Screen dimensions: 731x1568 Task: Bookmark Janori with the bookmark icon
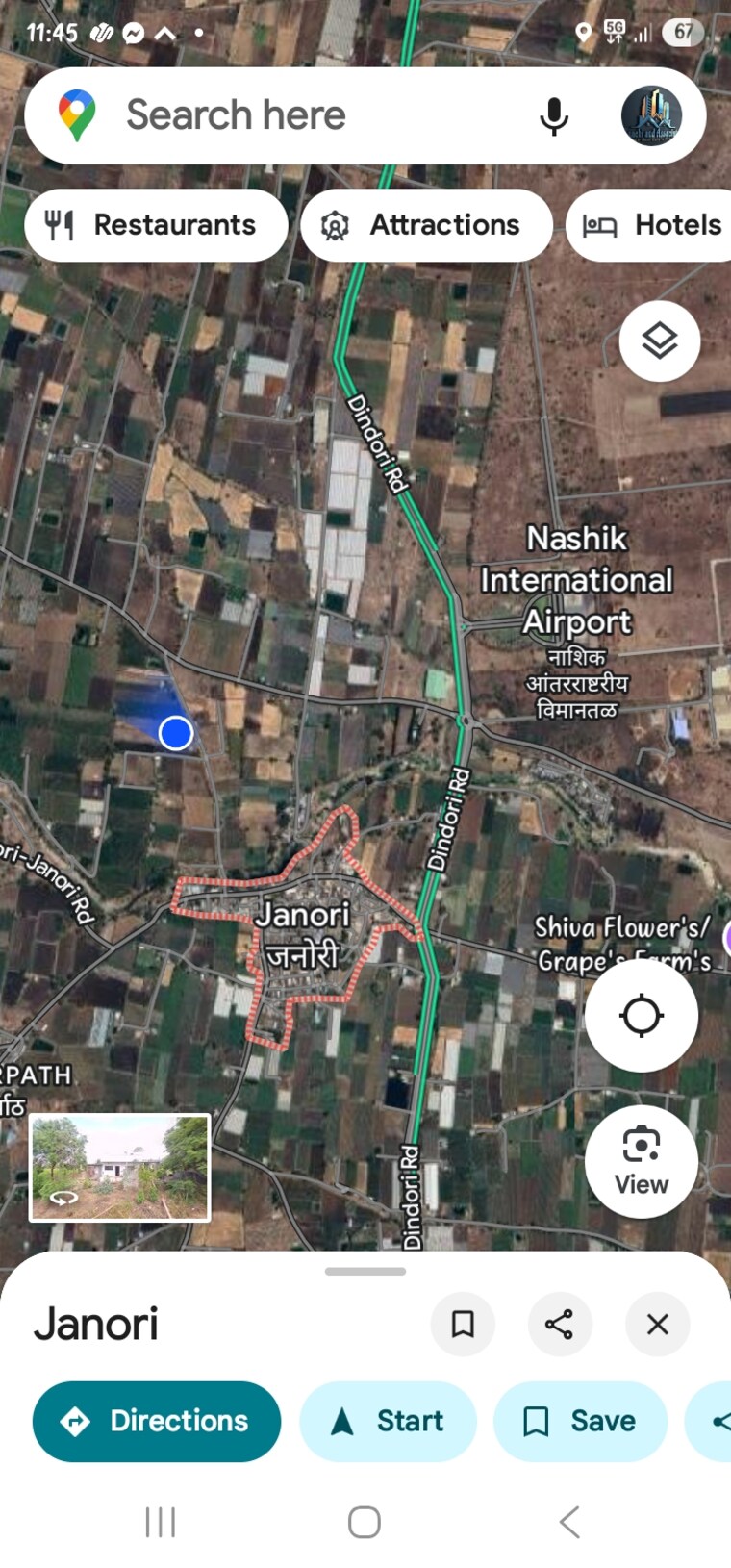pos(463,1325)
